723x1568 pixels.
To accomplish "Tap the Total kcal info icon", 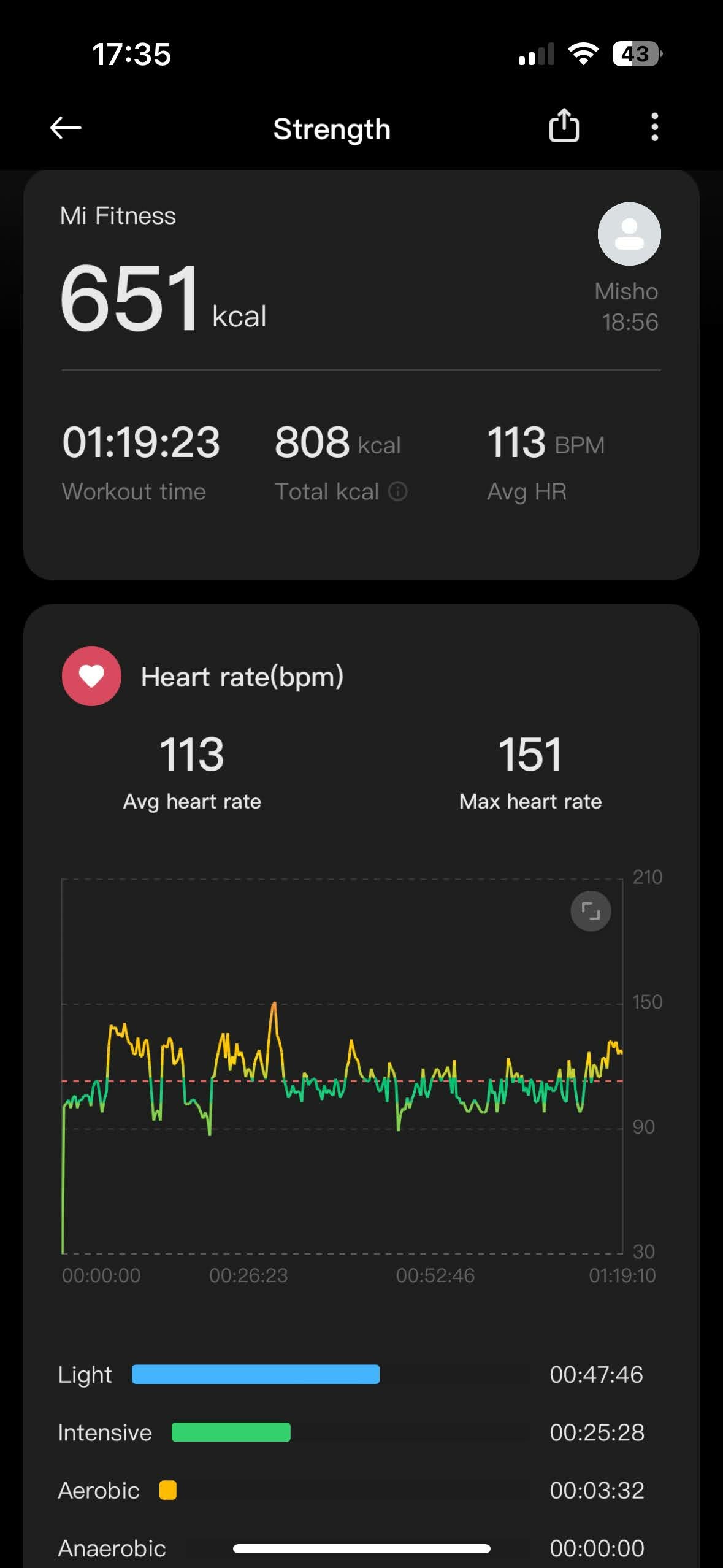I will [398, 491].
